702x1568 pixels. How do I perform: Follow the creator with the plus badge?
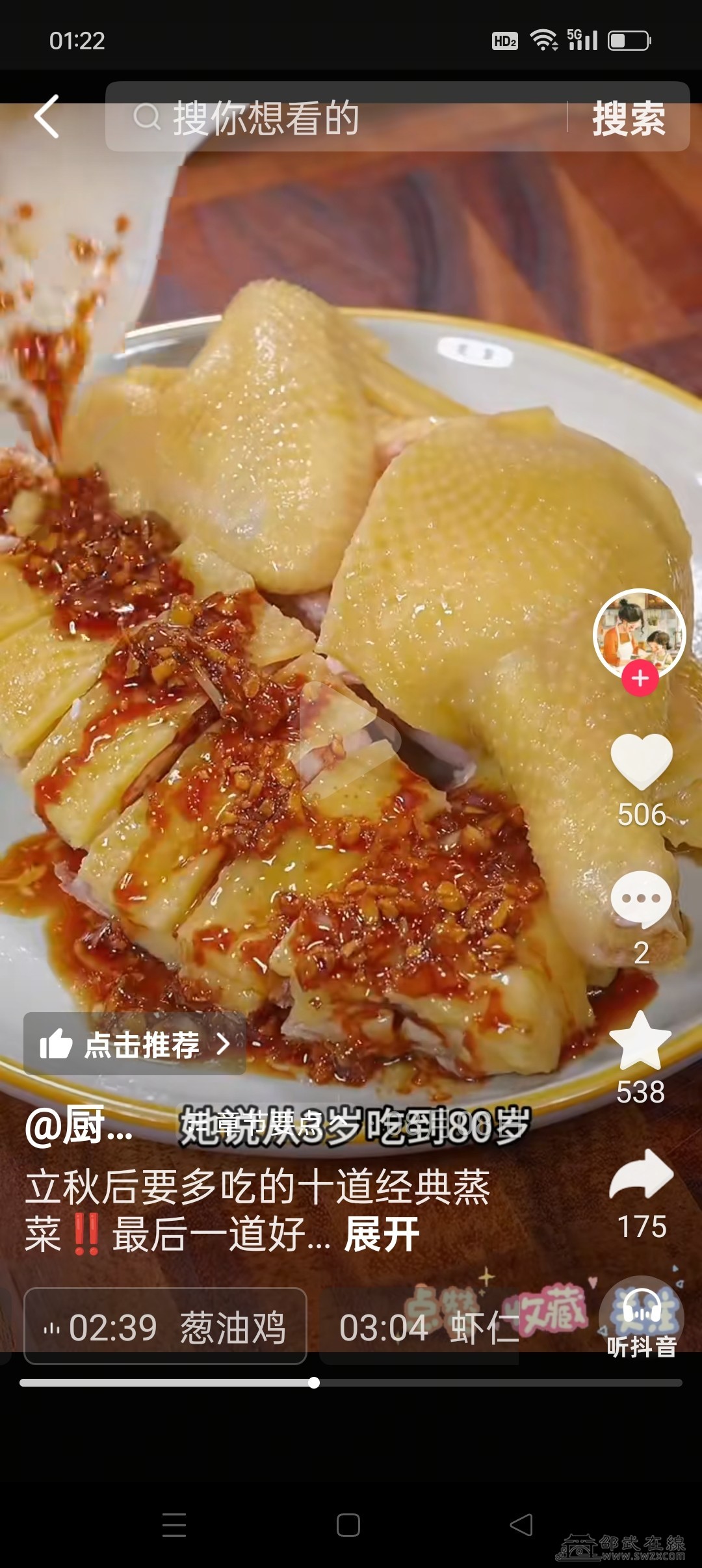coord(640,678)
